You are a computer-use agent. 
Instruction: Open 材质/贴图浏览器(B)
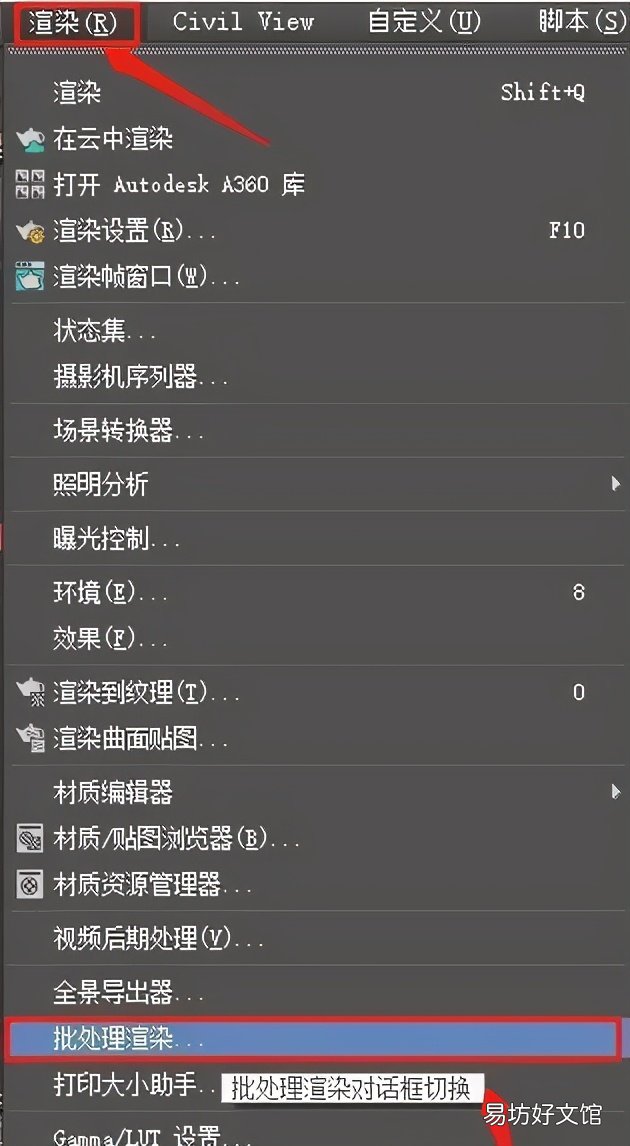[316, 838]
